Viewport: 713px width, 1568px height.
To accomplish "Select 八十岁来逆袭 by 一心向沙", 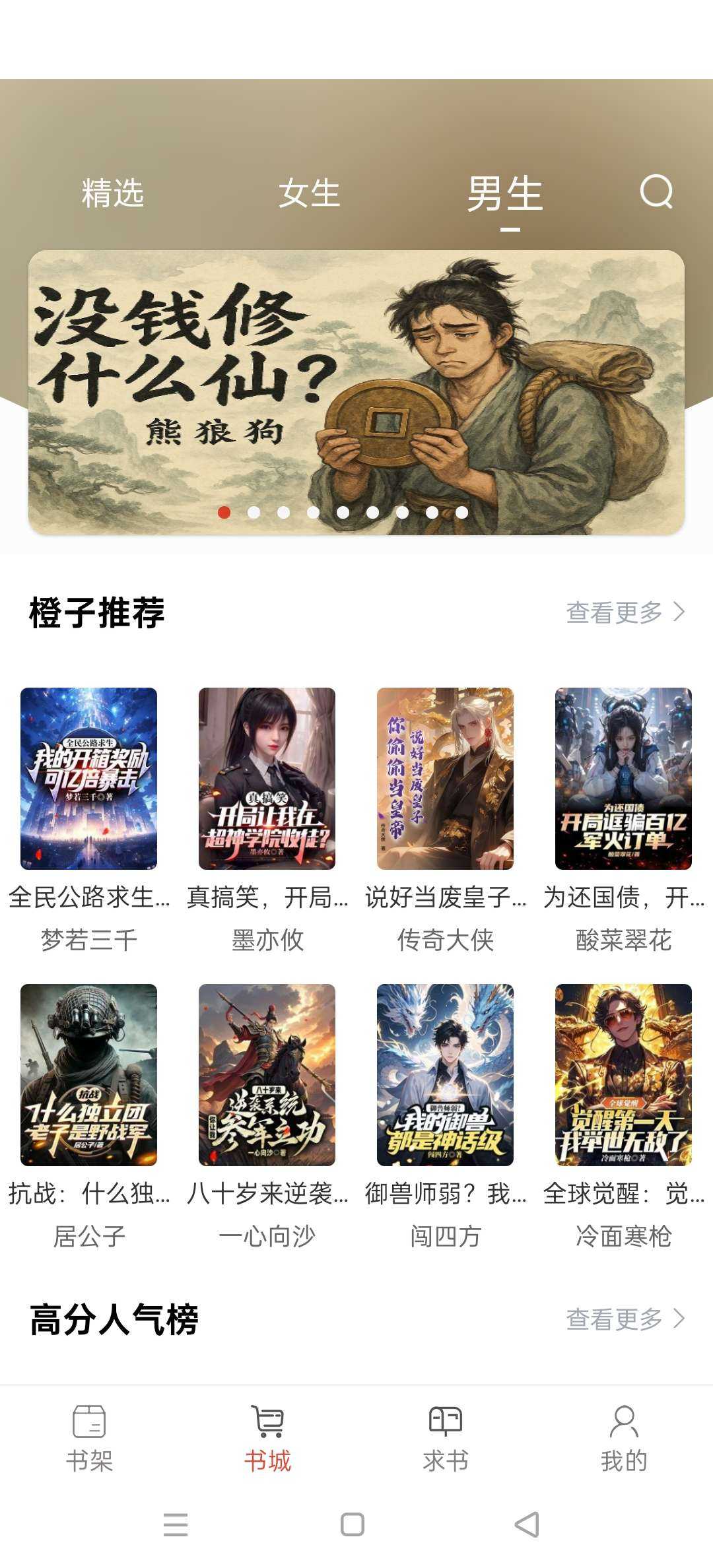I will click(267, 1075).
